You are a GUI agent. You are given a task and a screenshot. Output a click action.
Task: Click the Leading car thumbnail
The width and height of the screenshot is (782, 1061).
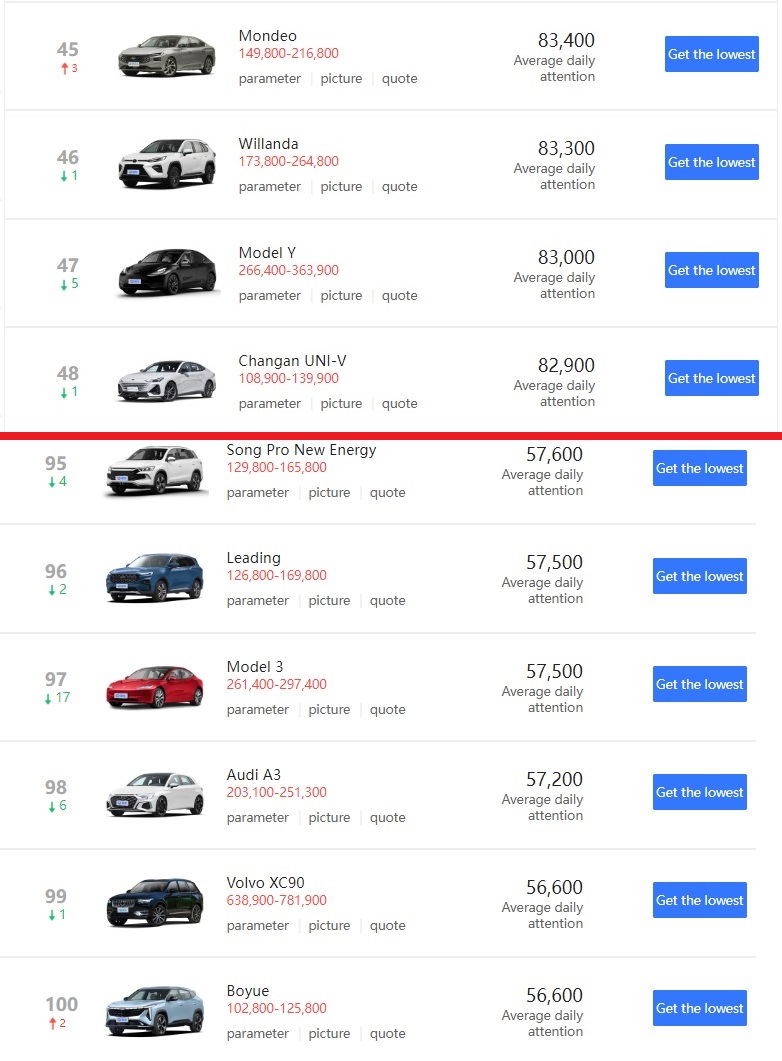pos(154,576)
